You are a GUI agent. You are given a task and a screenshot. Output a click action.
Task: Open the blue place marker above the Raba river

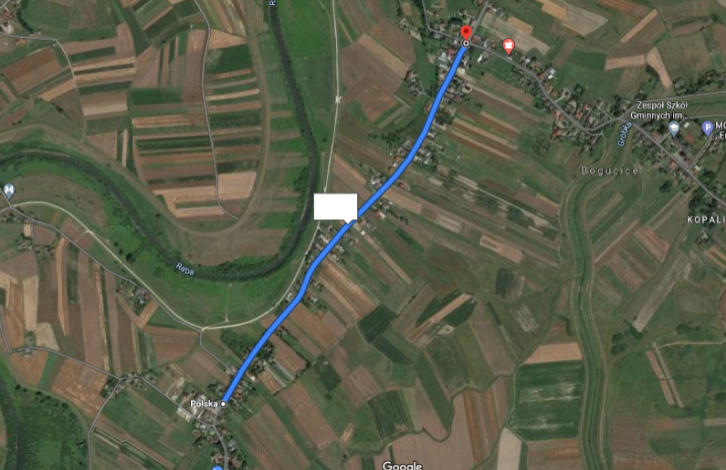[x=9, y=189]
